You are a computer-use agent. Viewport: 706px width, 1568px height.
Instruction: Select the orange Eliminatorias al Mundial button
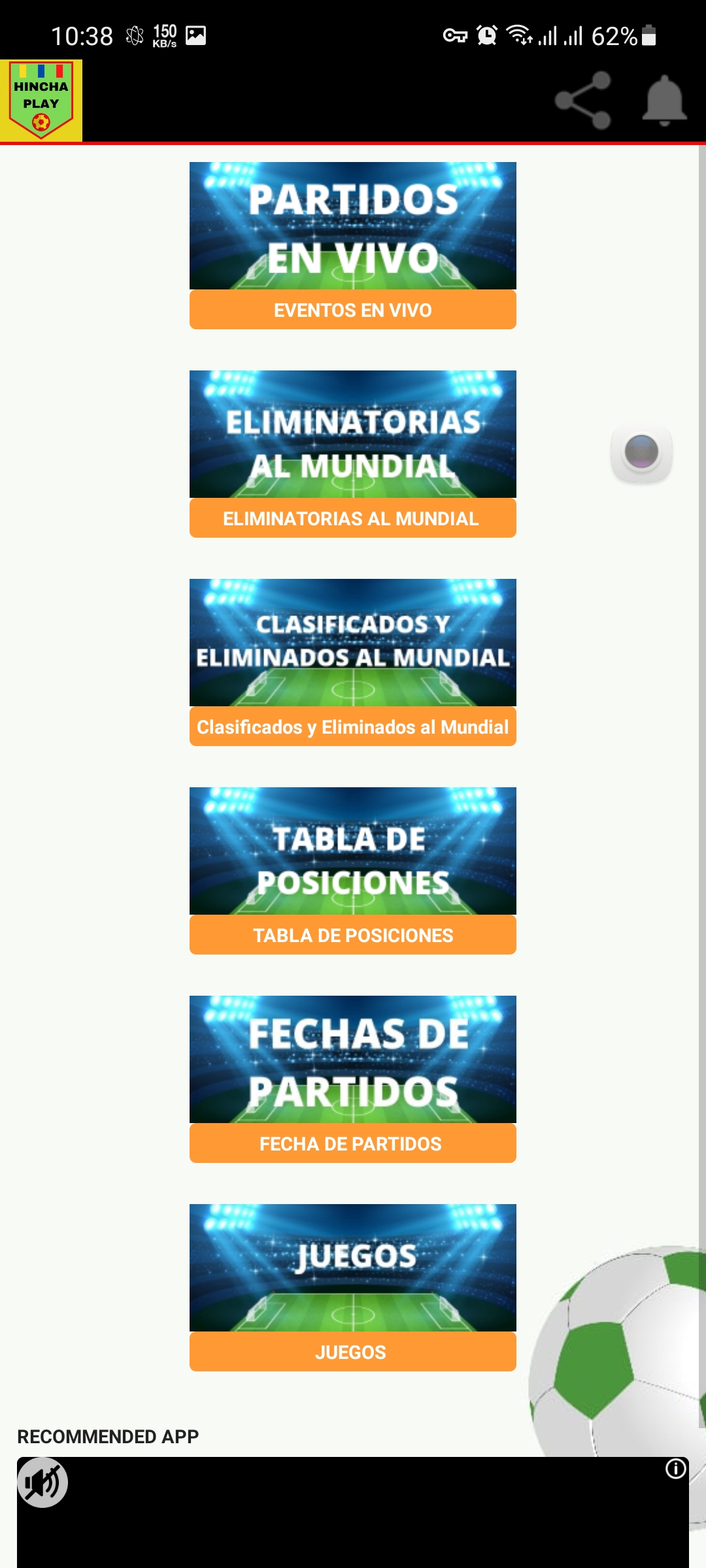point(353,518)
